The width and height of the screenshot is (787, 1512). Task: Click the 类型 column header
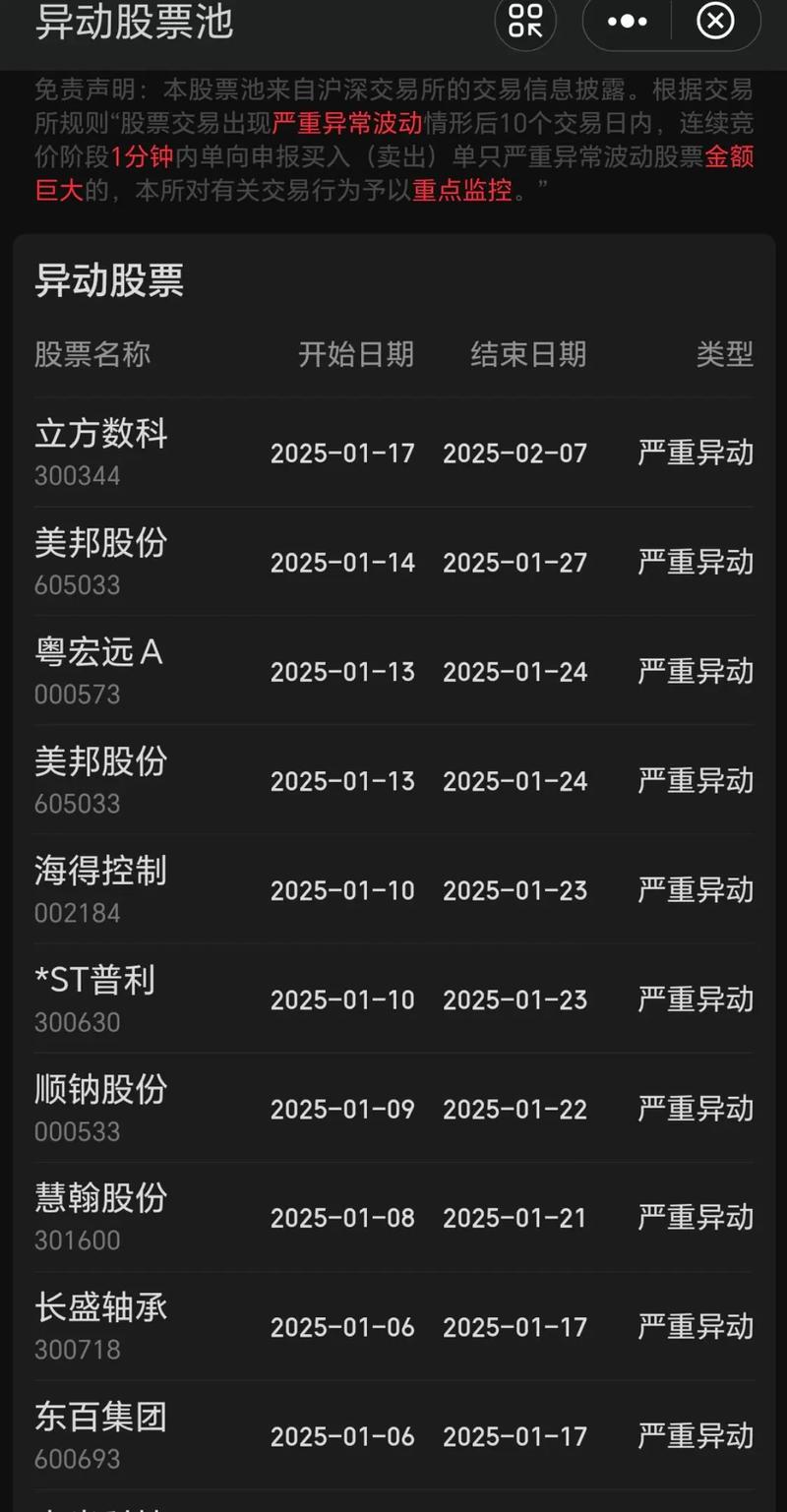pyautogui.click(x=723, y=355)
